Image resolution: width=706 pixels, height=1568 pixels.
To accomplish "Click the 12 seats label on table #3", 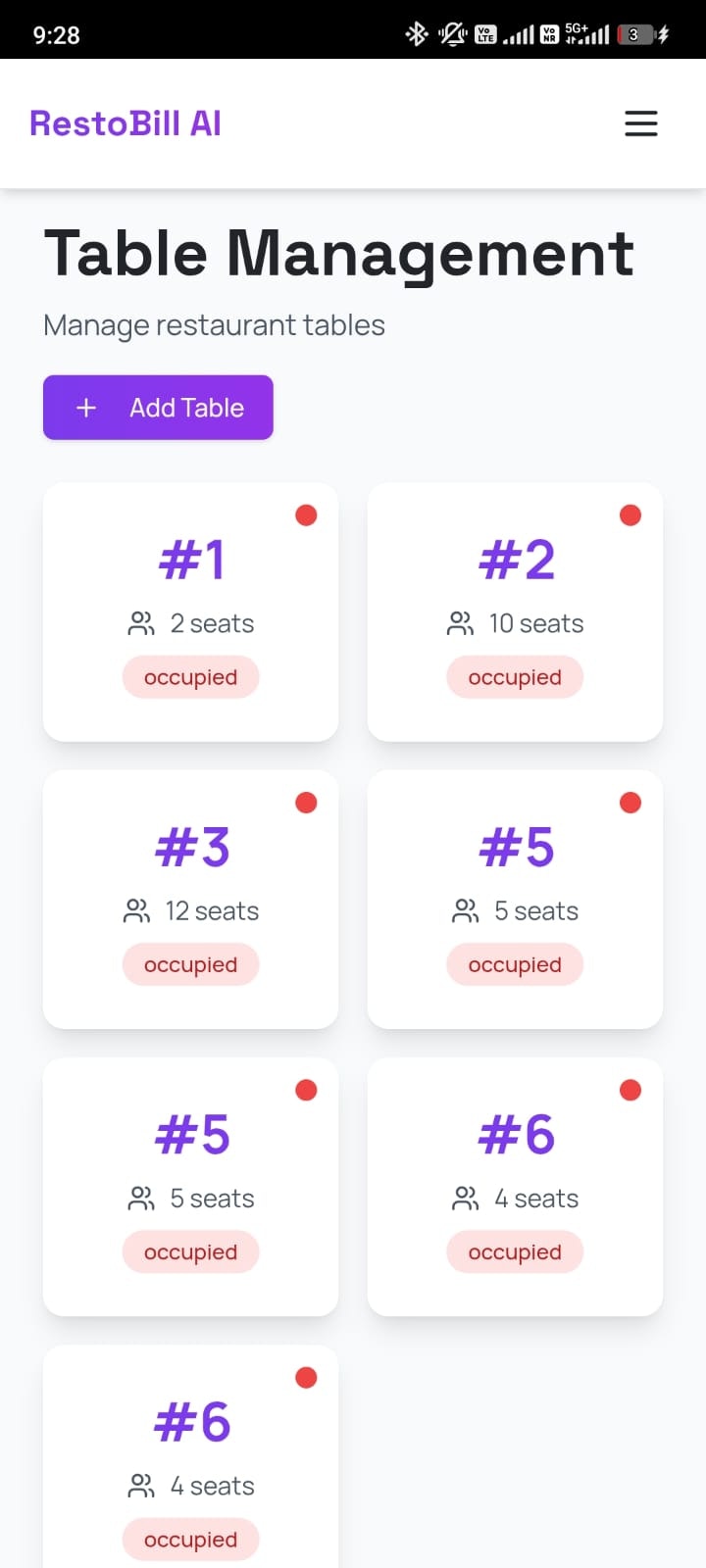I will point(212,910).
